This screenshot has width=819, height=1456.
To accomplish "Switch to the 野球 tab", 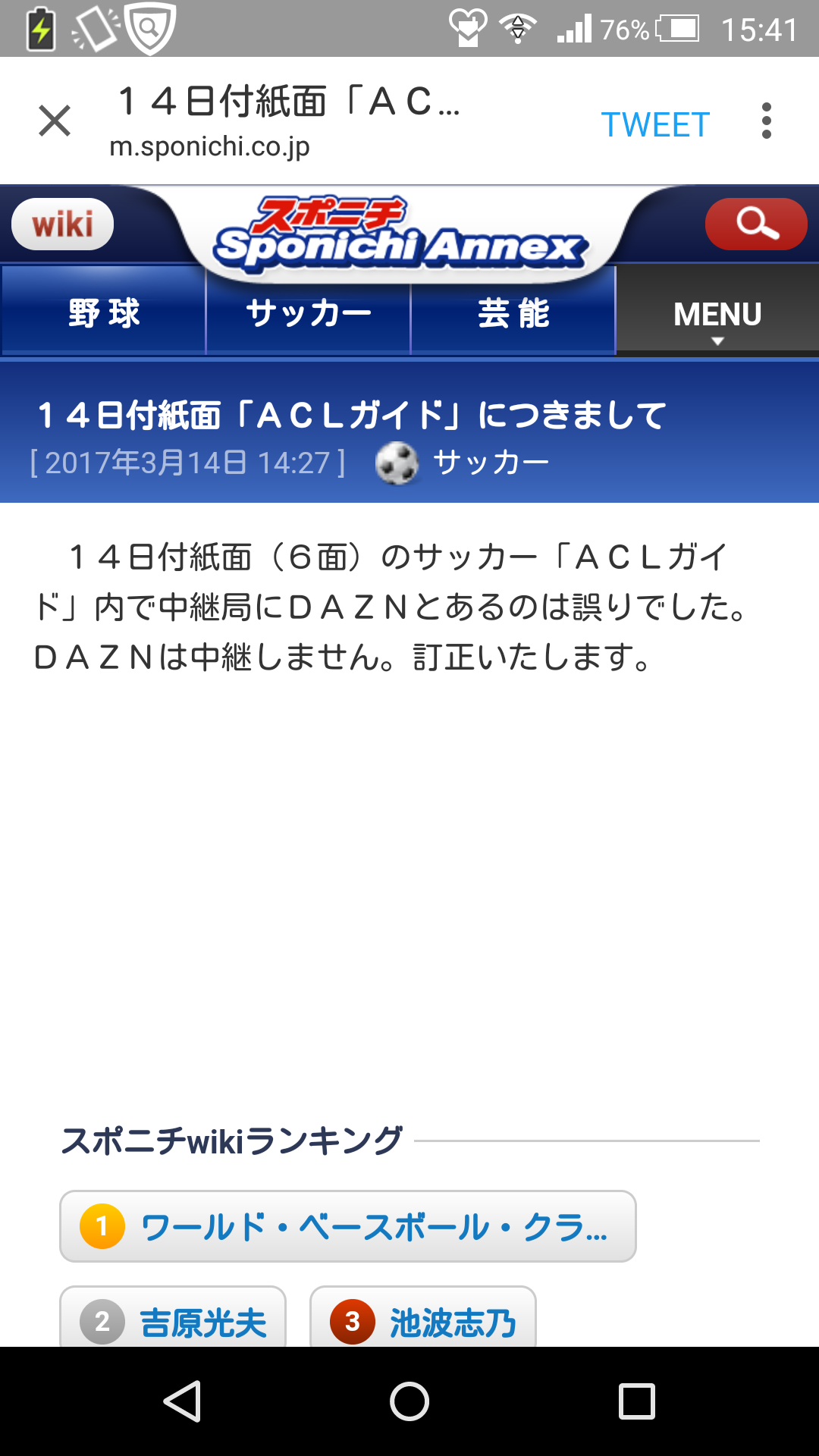I will tap(104, 311).
